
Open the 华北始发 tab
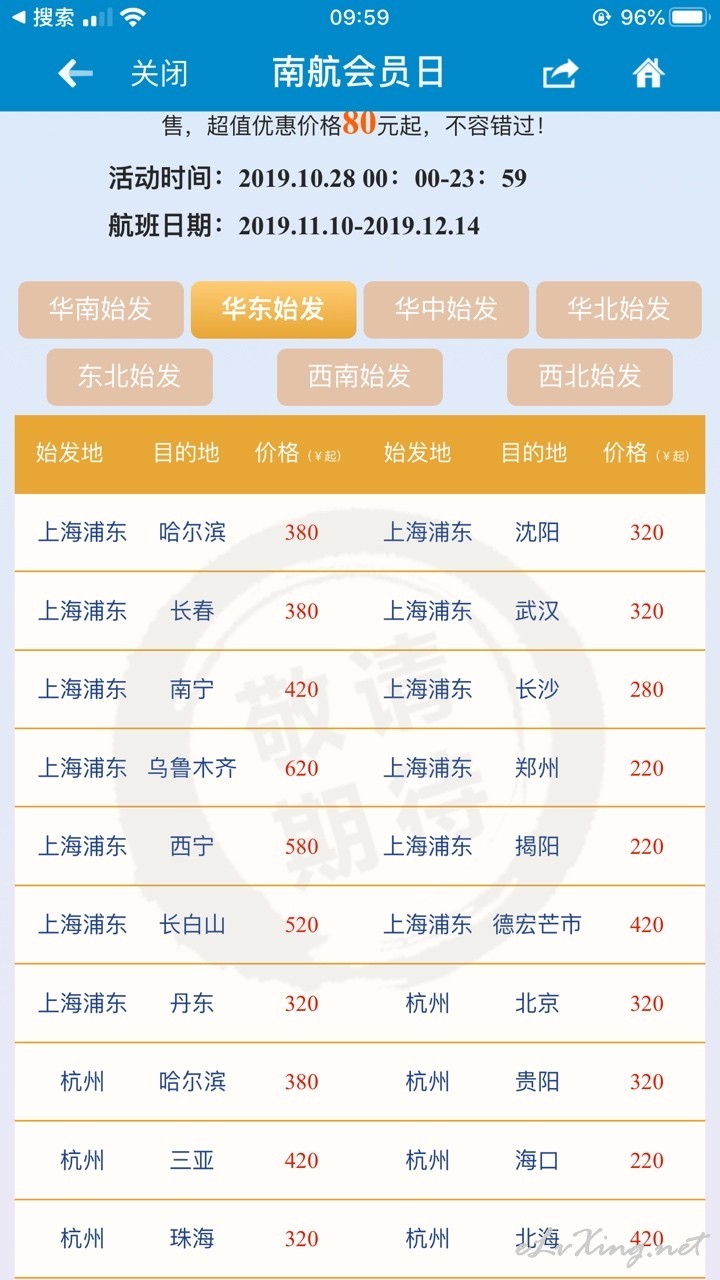tap(619, 309)
